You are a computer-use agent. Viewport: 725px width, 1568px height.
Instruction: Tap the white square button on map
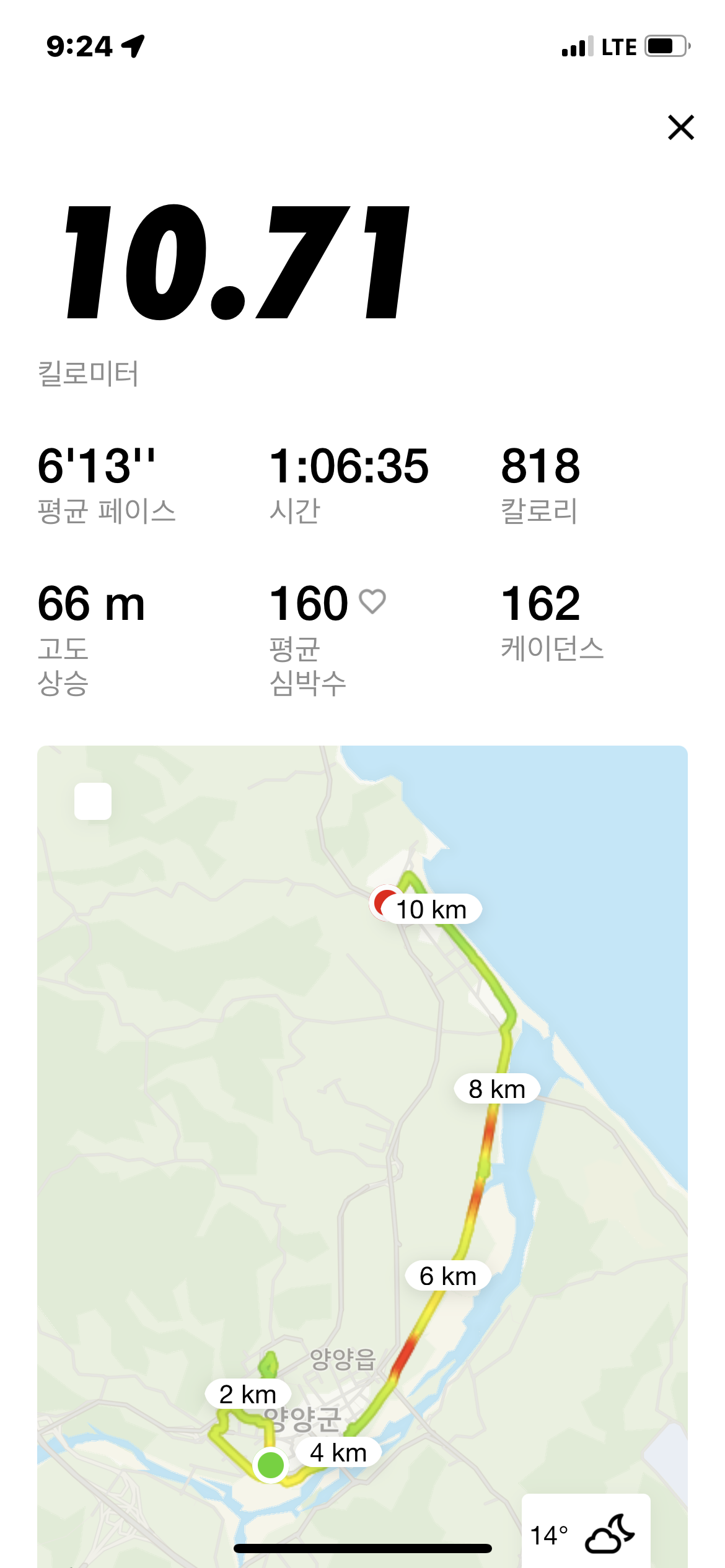pyautogui.click(x=93, y=801)
